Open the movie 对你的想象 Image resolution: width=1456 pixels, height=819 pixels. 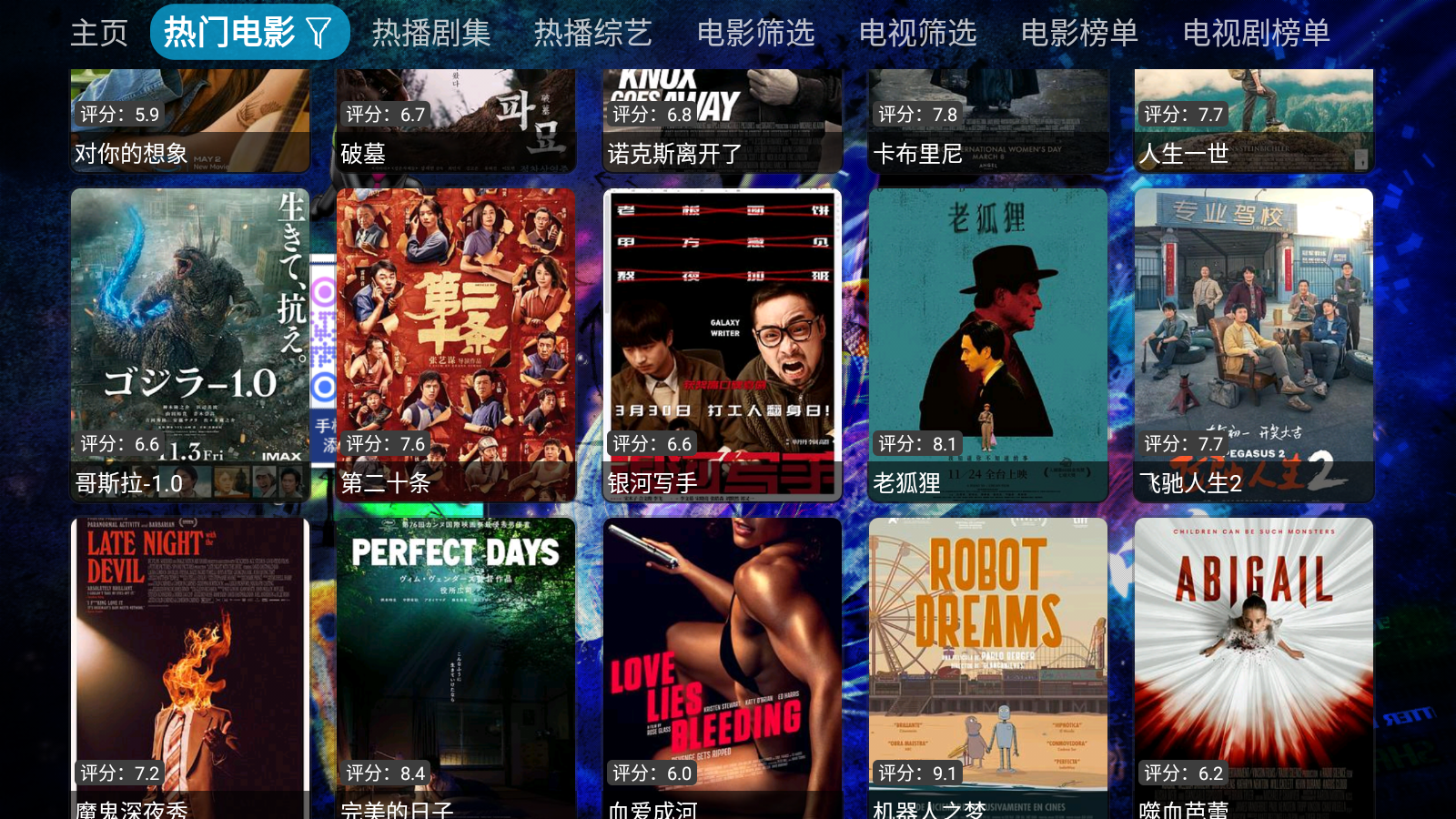tap(190, 120)
